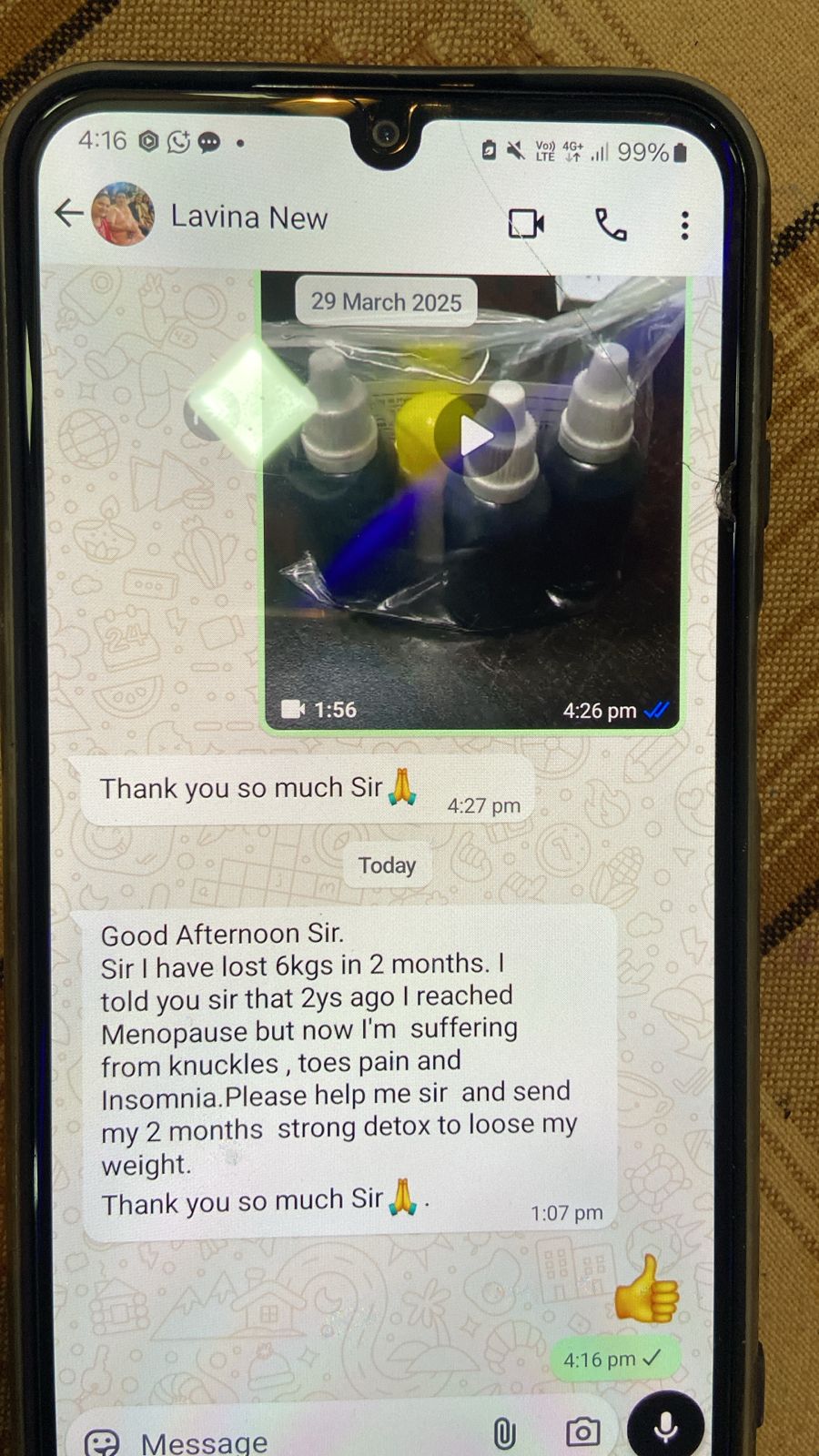This screenshot has height=1456, width=819.
Task: Start a video call with Lavina New
Action: [x=526, y=224]
